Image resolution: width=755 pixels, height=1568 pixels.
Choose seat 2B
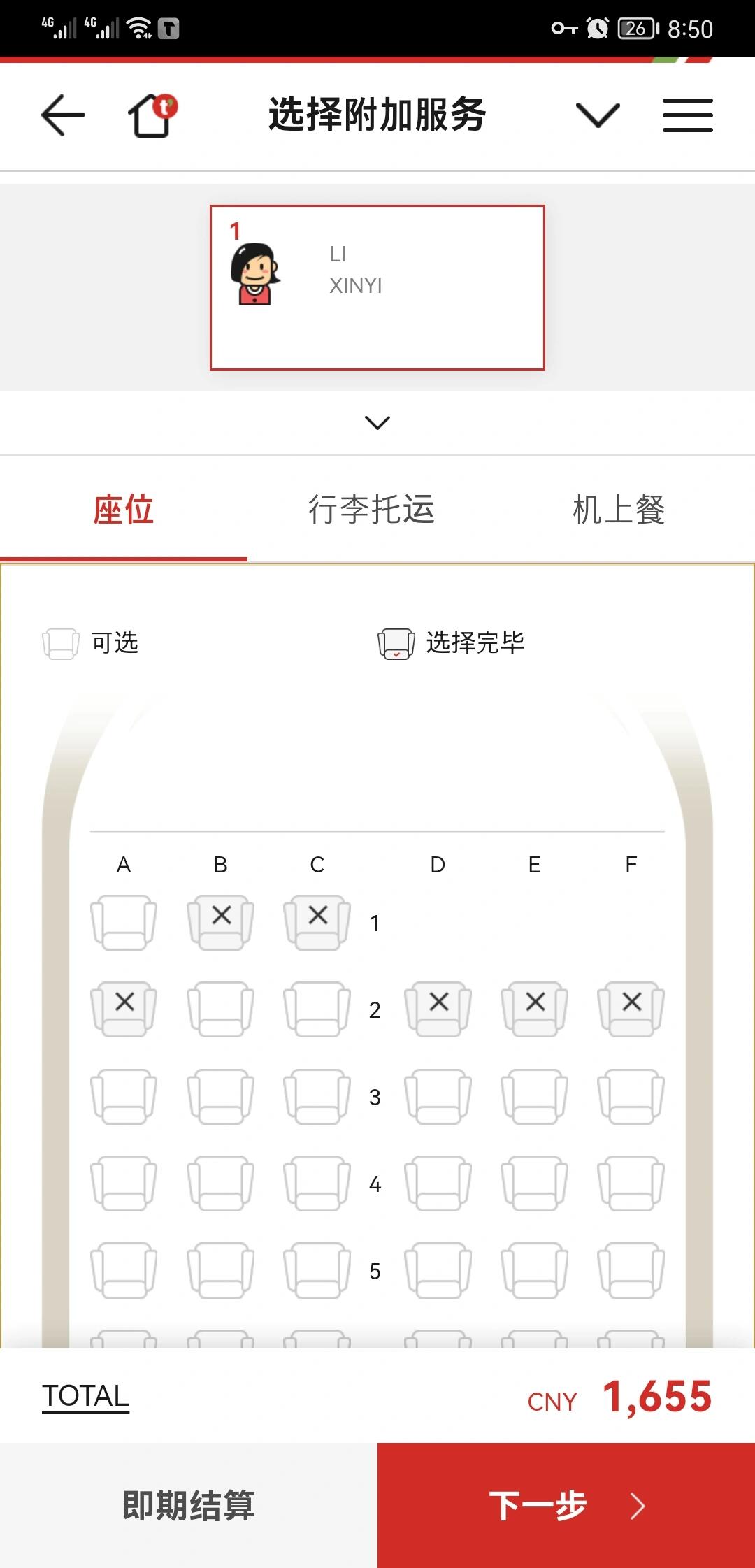pos(220,1009)
